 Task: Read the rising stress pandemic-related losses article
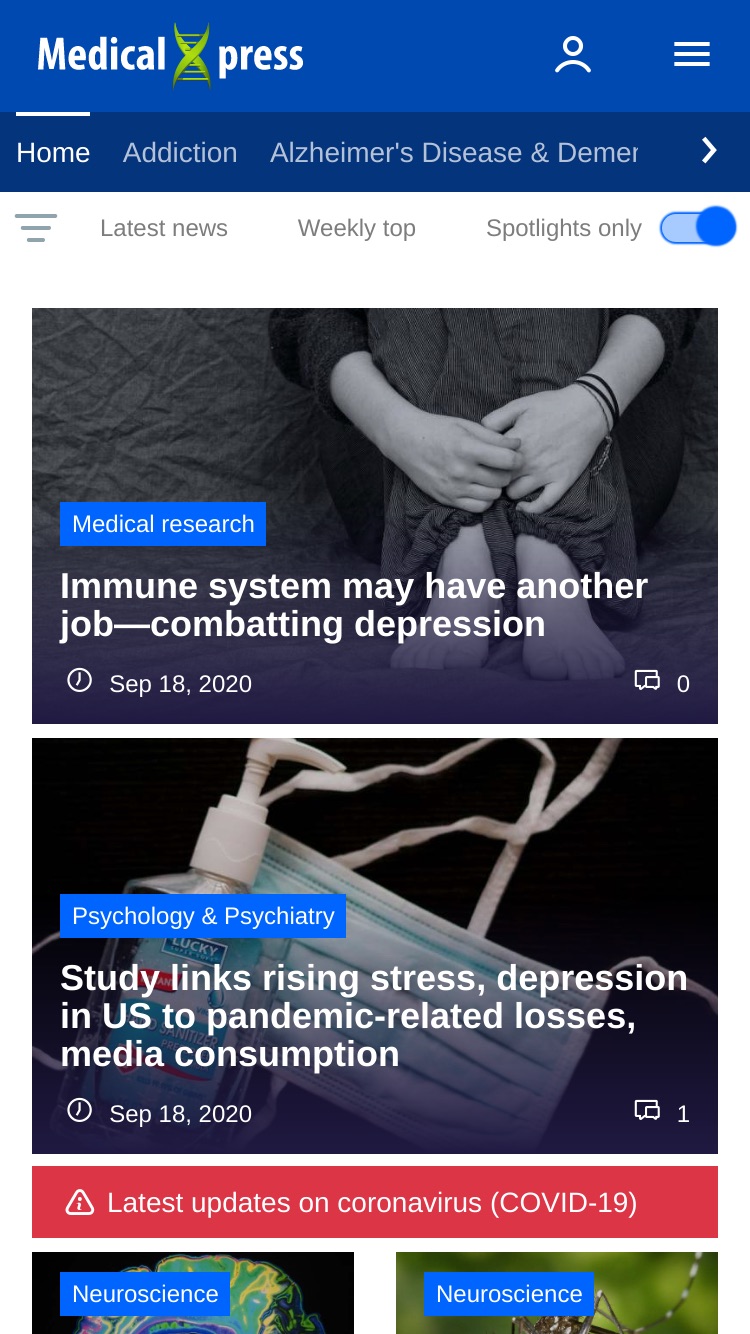(x=374, y=1016)
